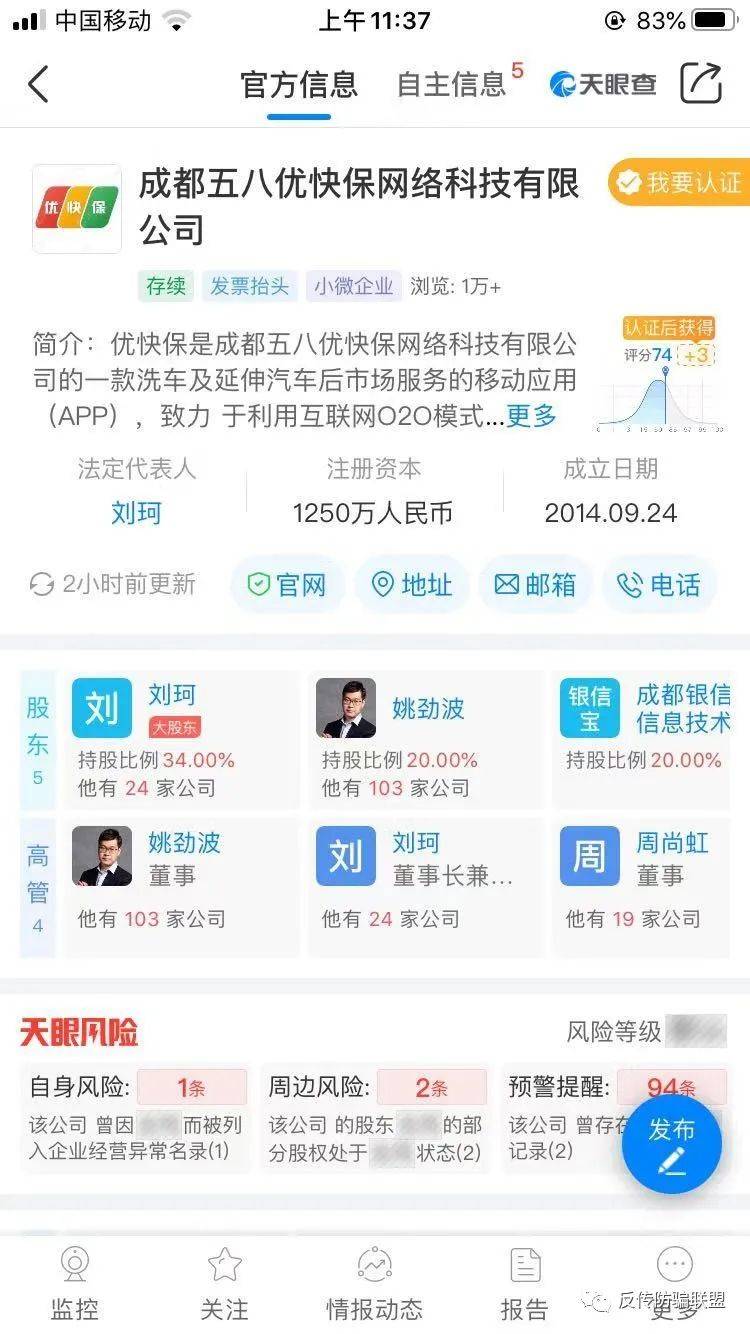Tap the 我要认证 button
The width and height of the screenshot is (750, 1334).
679,182
